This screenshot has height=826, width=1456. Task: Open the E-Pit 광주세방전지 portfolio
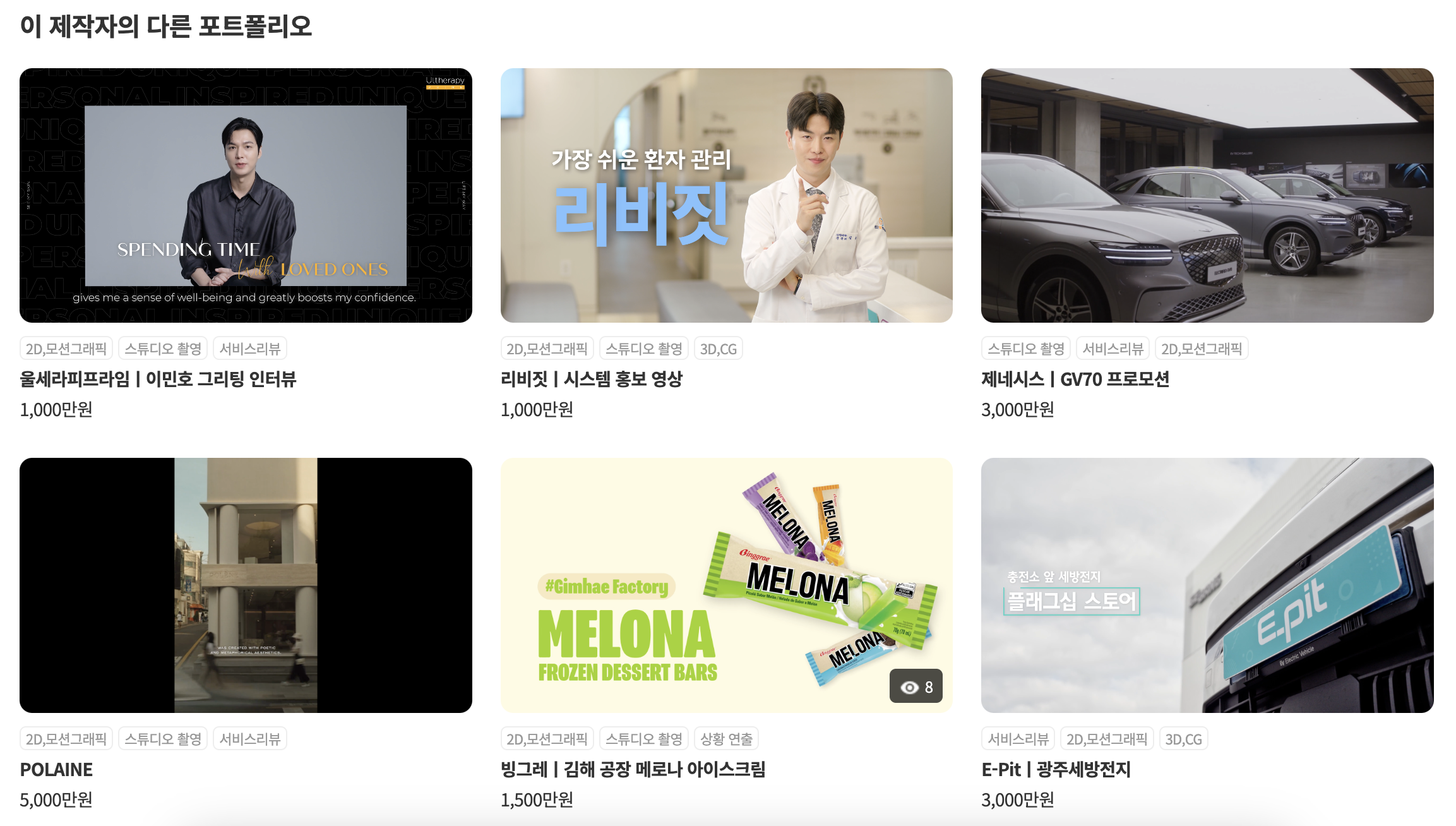click(x=1207, y=585)
